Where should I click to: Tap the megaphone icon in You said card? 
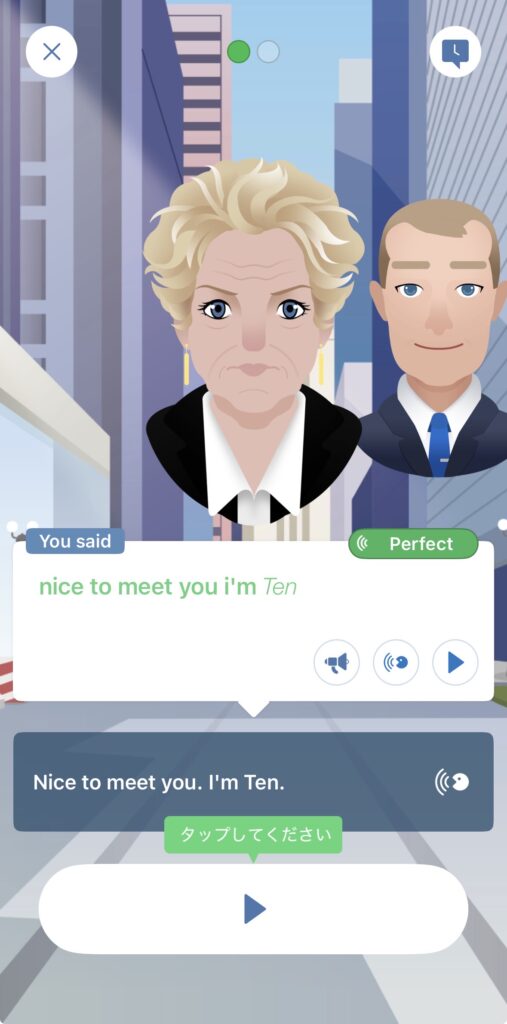click(x=336, y=662)
